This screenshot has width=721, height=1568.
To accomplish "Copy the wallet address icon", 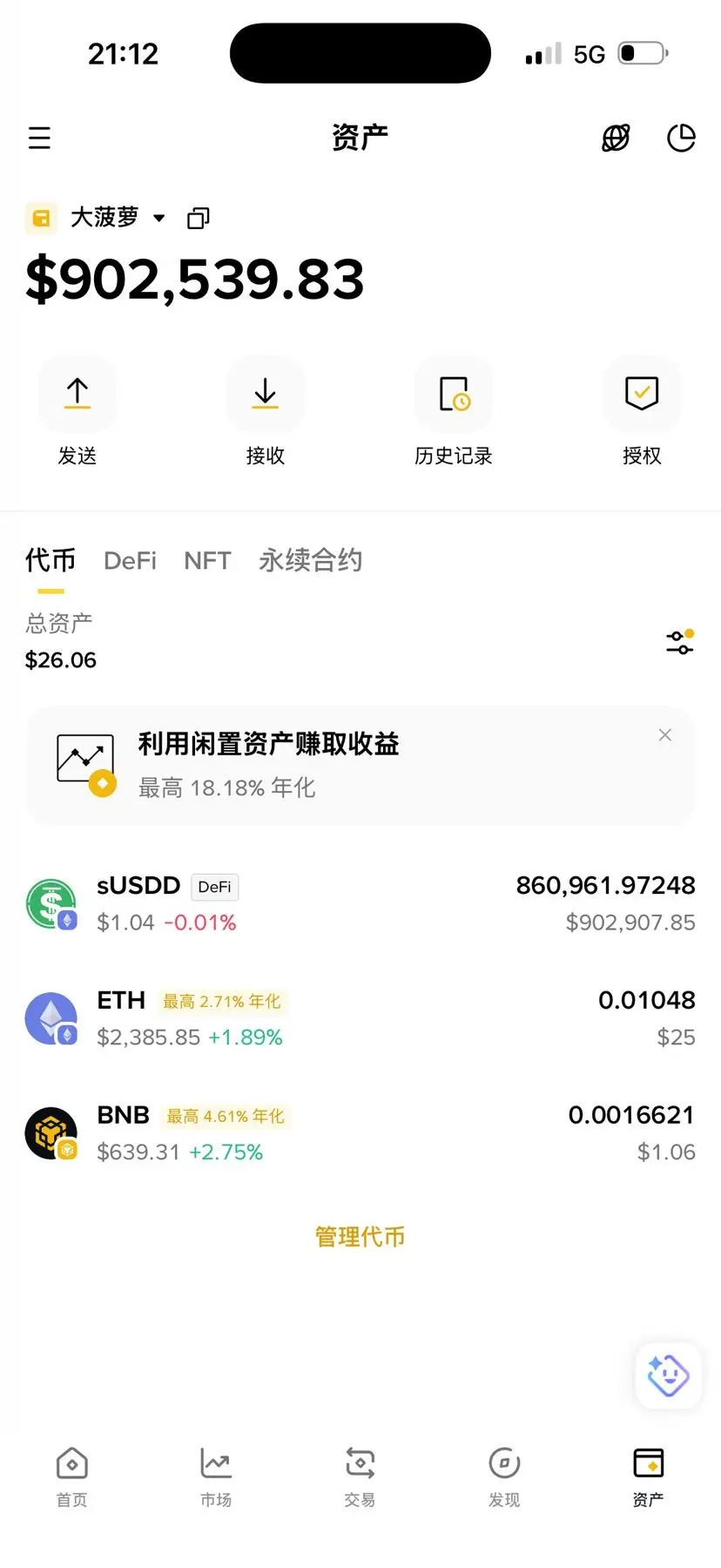I will click(199, 218).
